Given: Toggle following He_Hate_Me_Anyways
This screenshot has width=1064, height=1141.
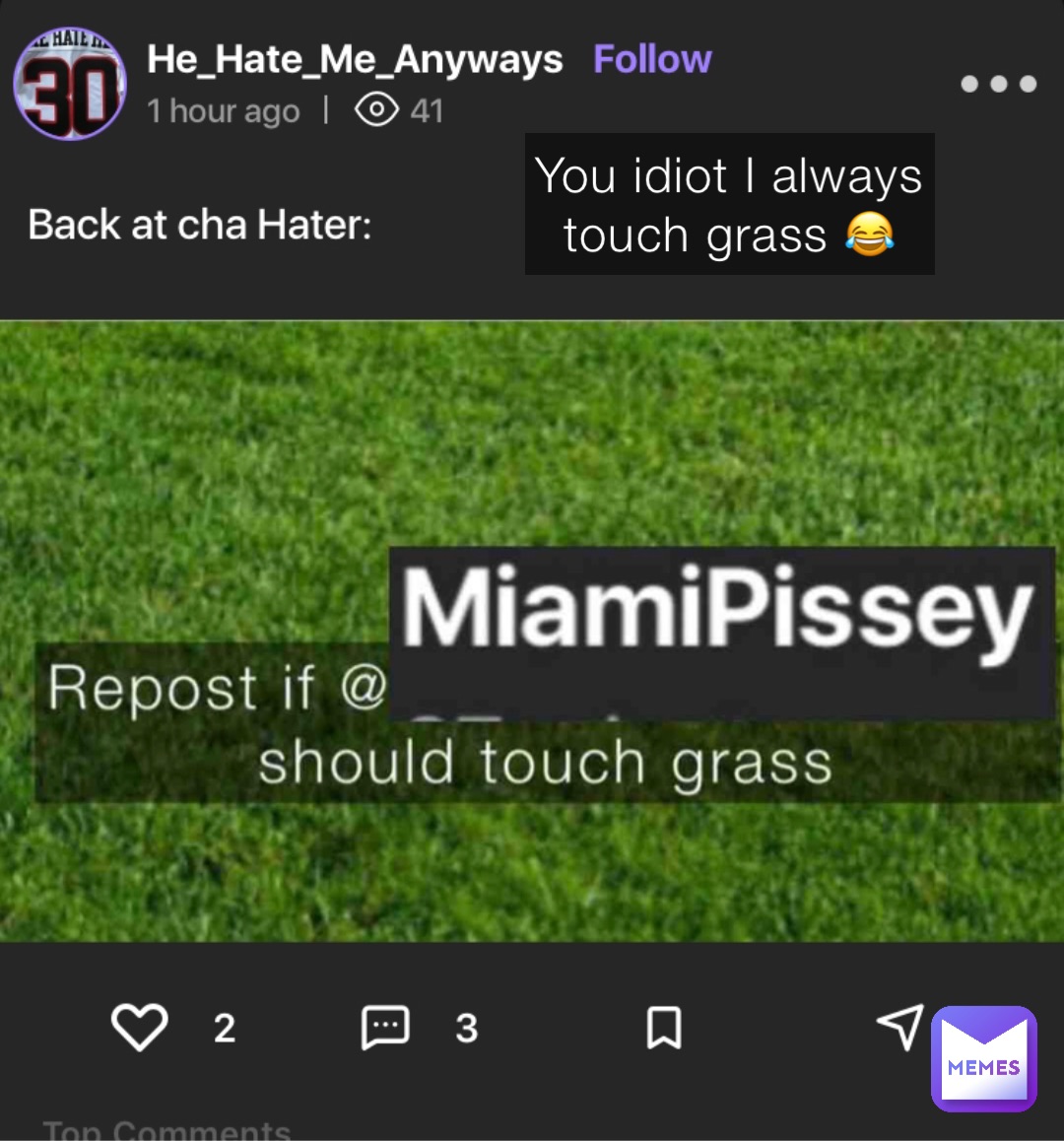Looking at the screenshot, I should click(652, 59).
